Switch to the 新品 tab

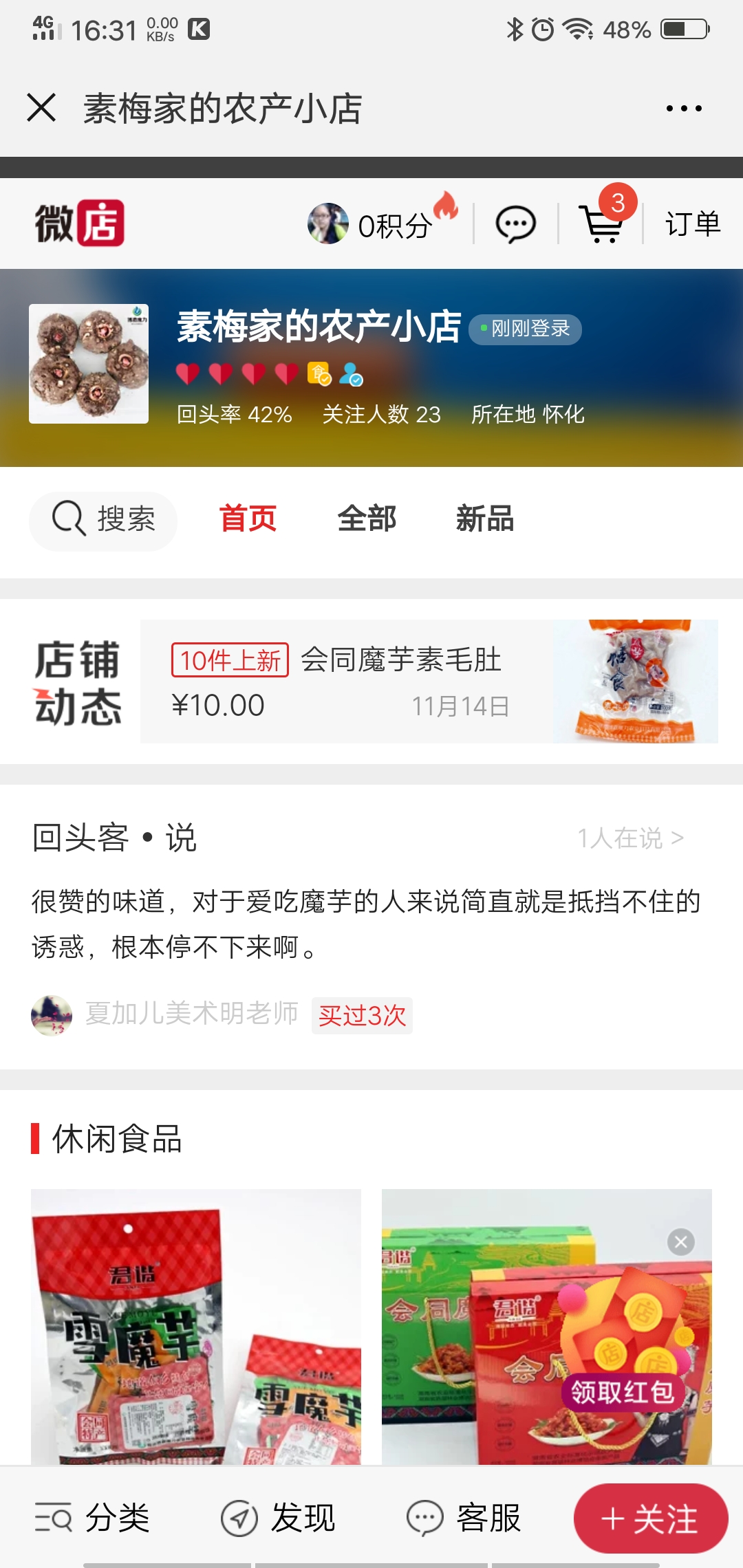point(485,519)
